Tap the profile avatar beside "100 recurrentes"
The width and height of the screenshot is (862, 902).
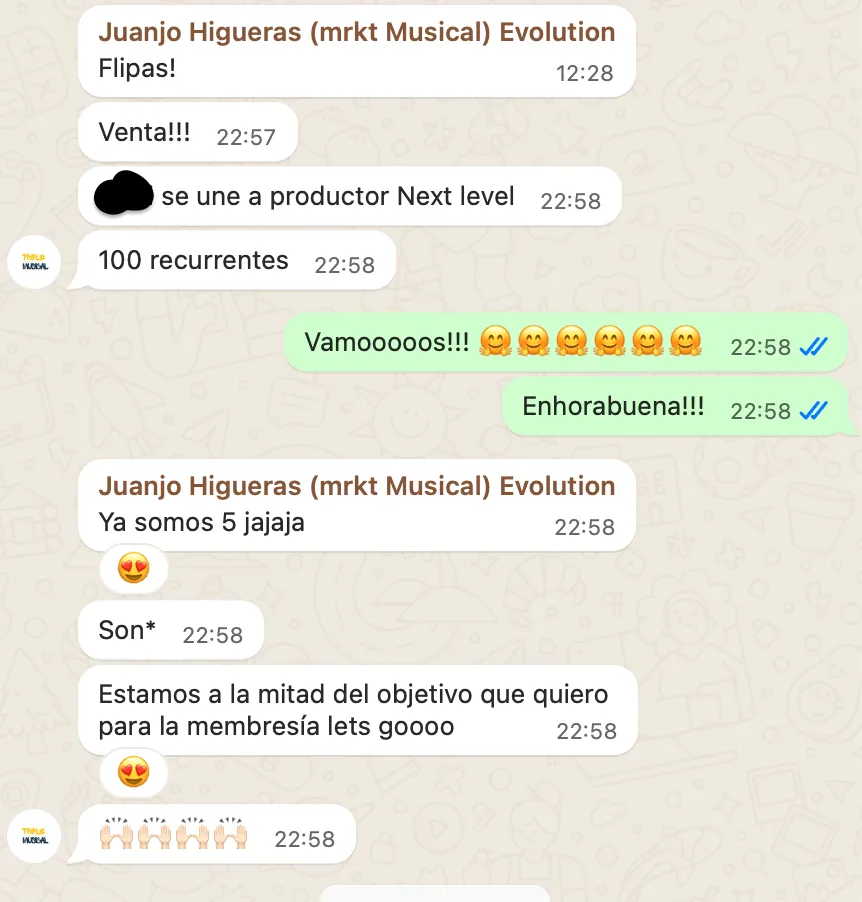coord(34,263)
